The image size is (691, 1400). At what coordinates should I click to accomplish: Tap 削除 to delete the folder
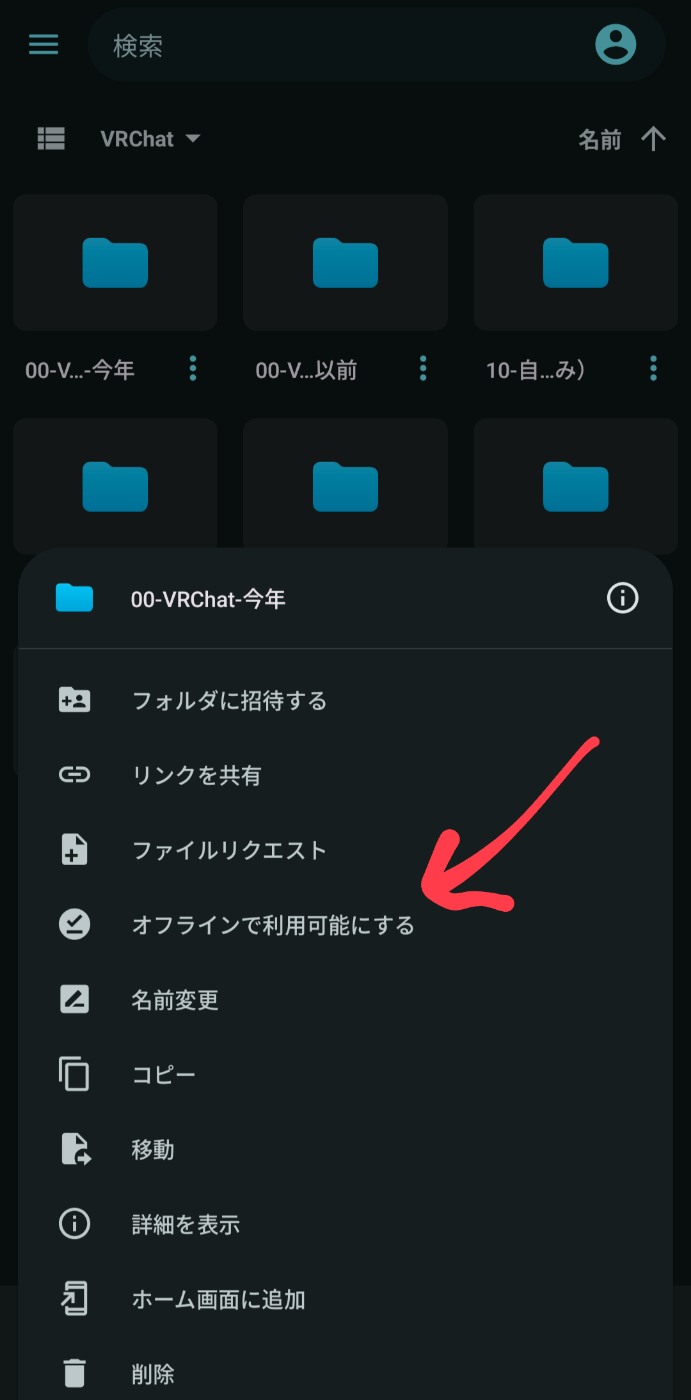pyautogui.click(x=345, y=1374)
